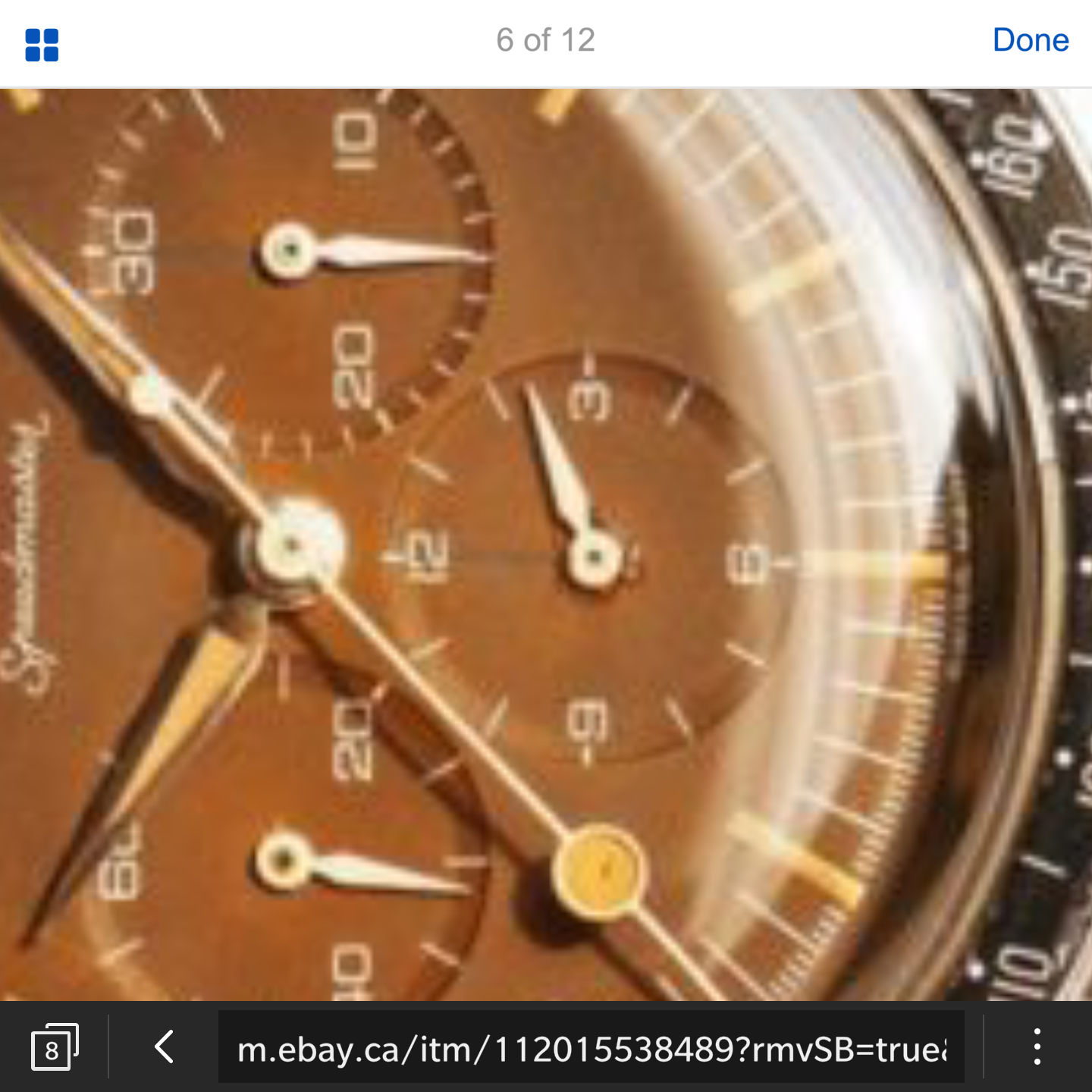The height and width of the screenshot is (1092, 1092).
Task: Tap Done to close the image viewer
Action: tap(1030, 40)
